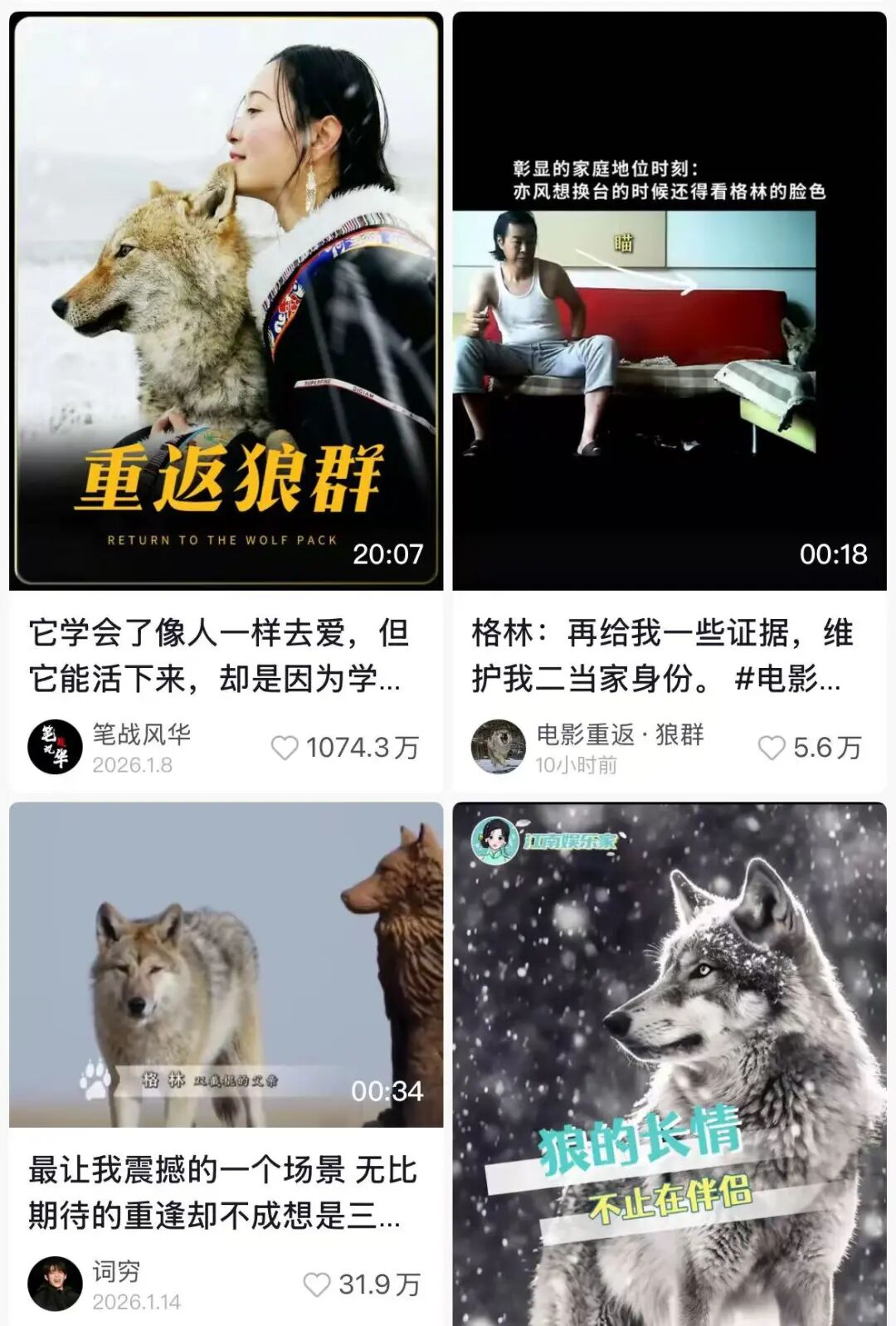Like the post from 电影重返·狼群
This screenshot has height=1326, width=896.
coord(772,748)
